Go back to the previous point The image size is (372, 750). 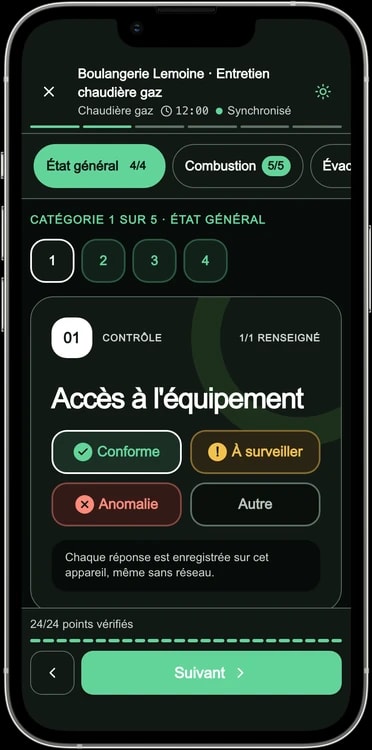(x=52, y=673)
